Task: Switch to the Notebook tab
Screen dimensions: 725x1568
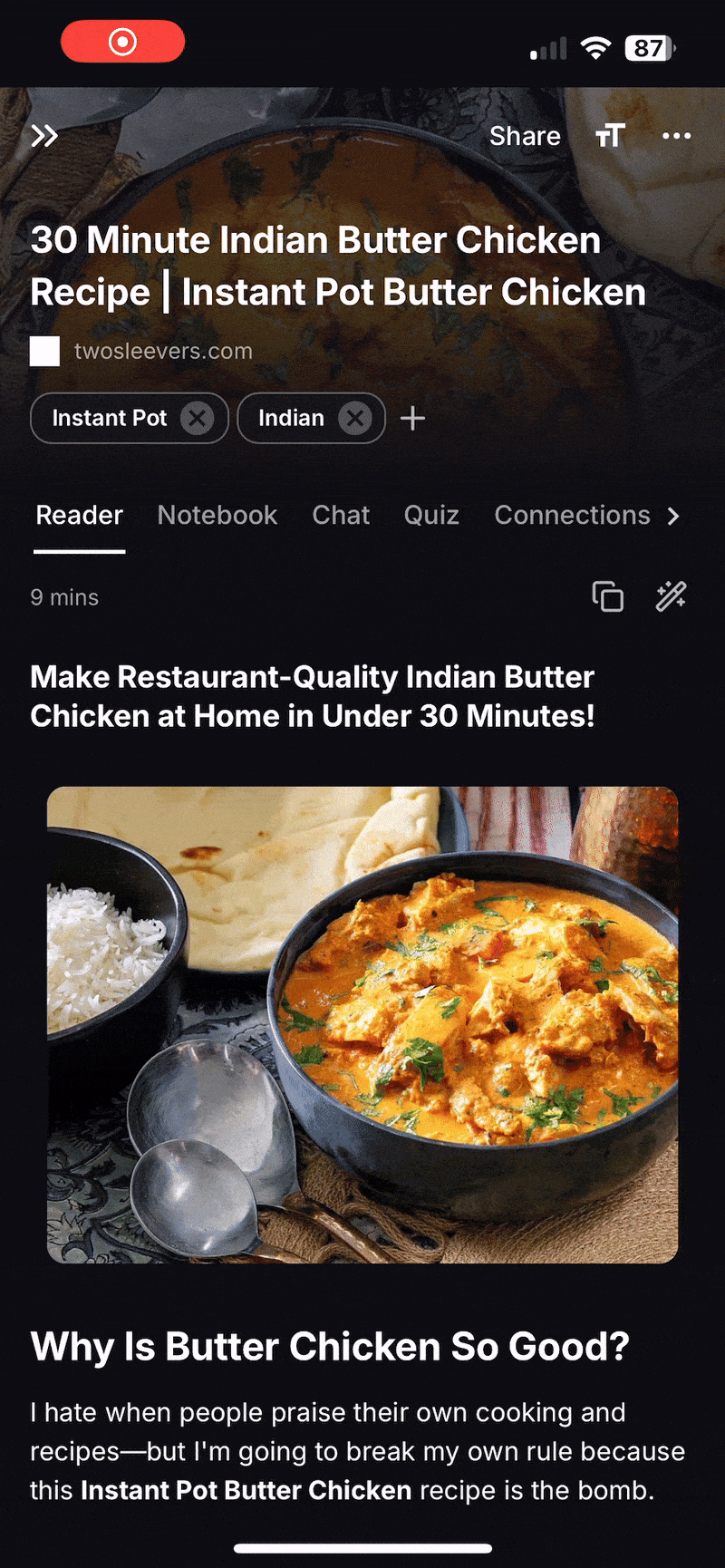Action: [217, 515]
